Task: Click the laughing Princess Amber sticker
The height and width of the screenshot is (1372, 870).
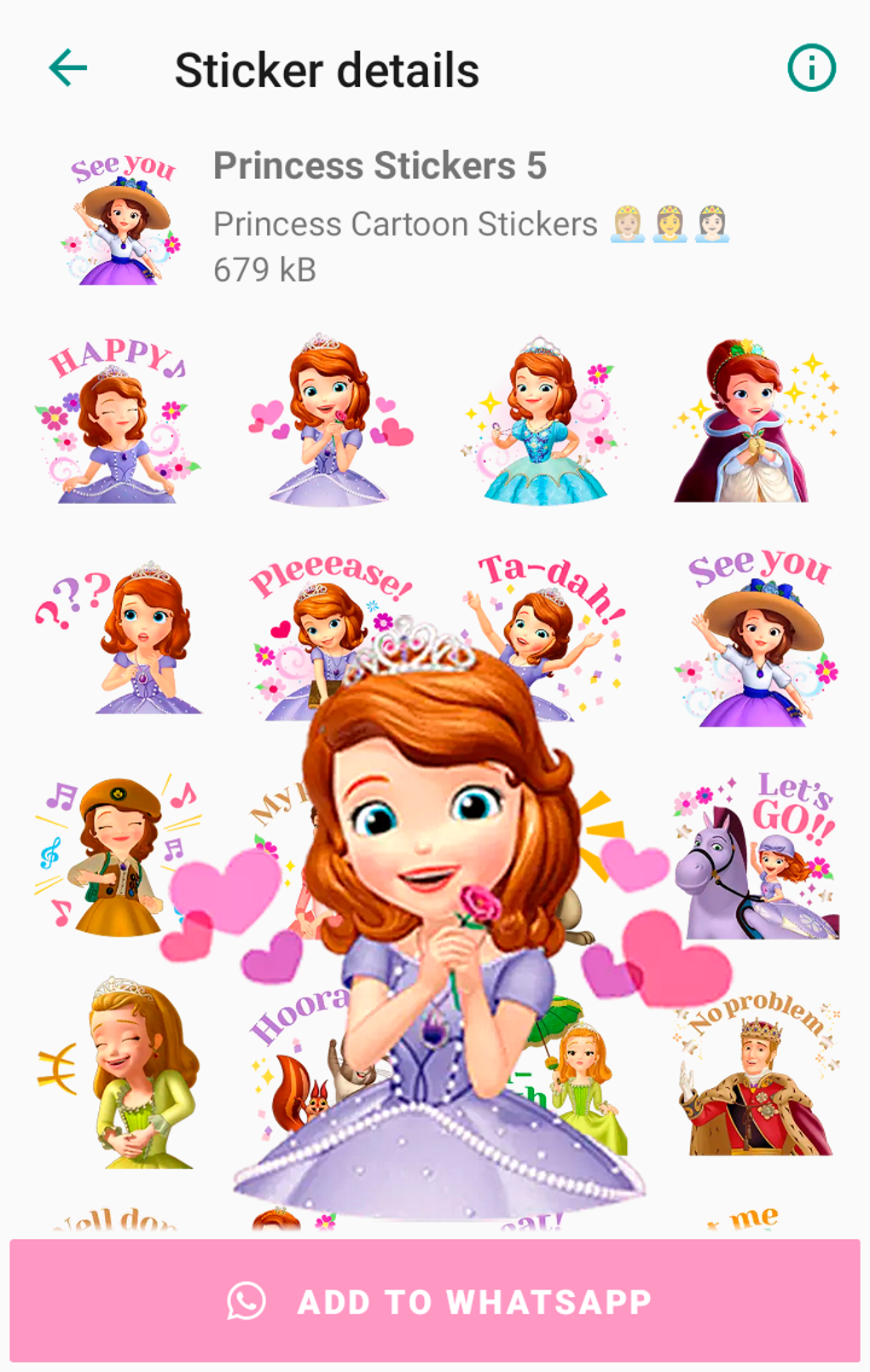Action: [132, 1070]
